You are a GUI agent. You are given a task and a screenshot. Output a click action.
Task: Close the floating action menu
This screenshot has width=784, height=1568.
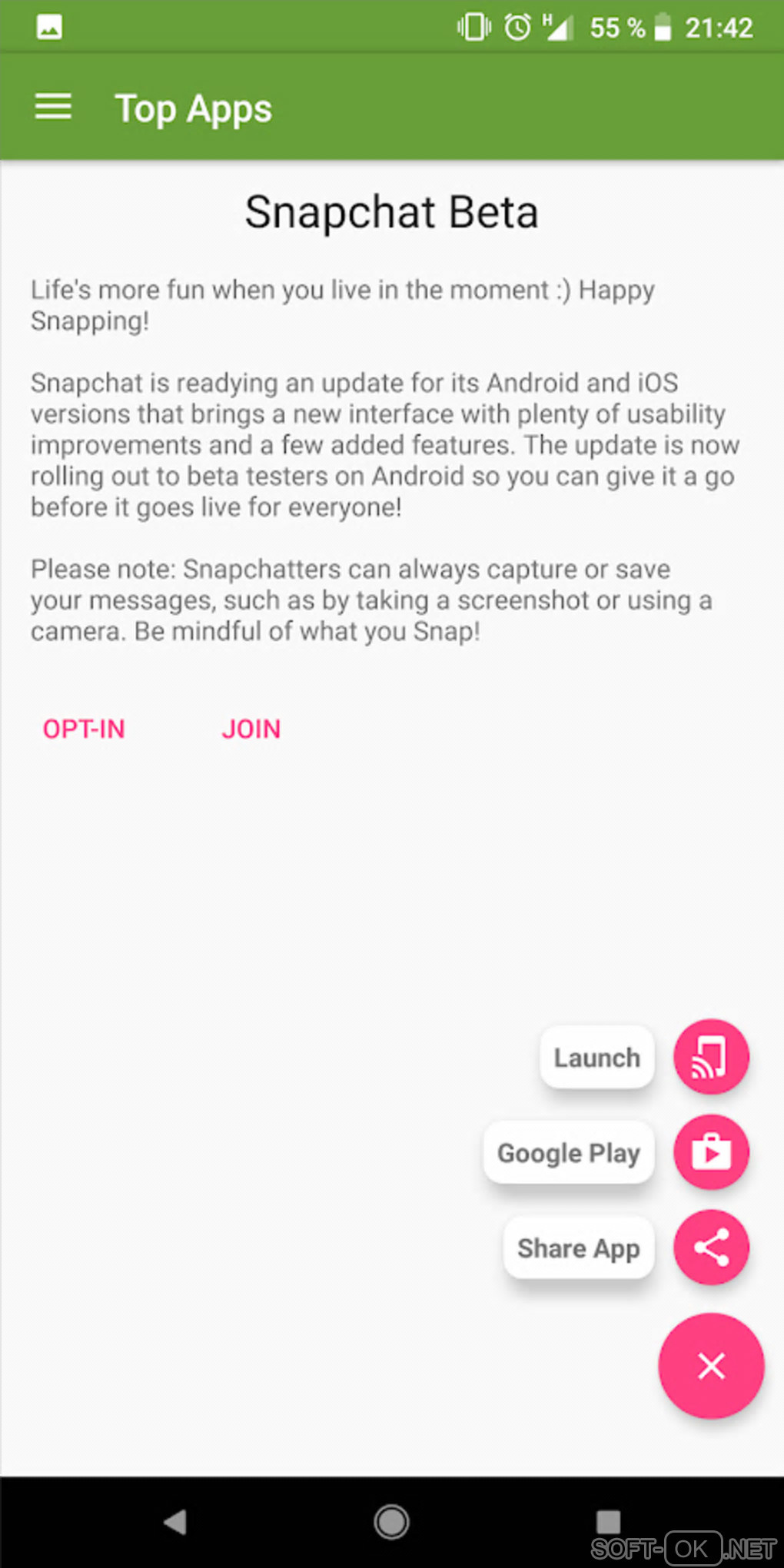(x=711, y=1366)
